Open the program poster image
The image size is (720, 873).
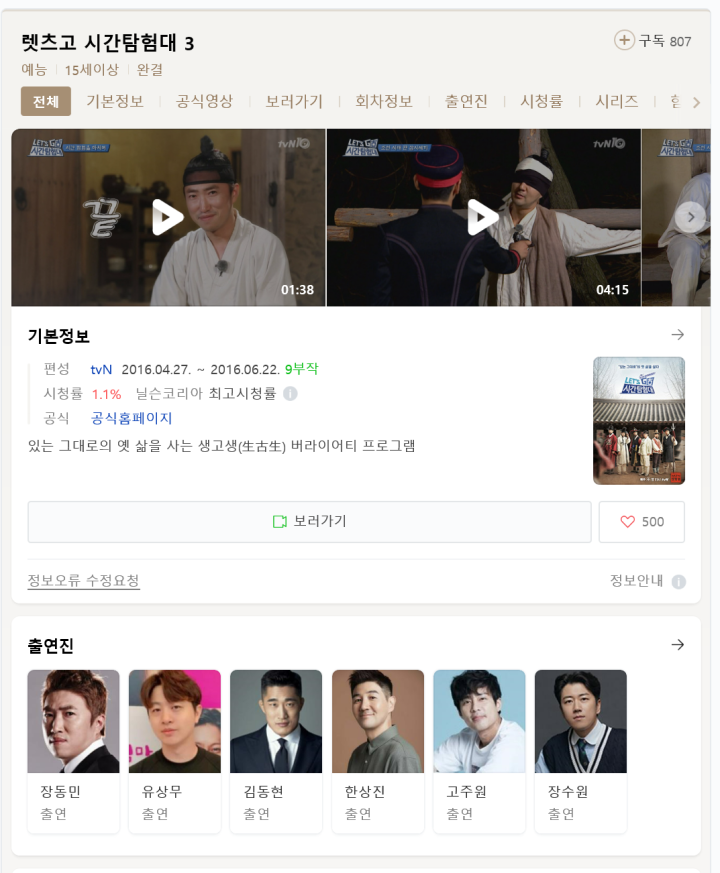[638, 420]
